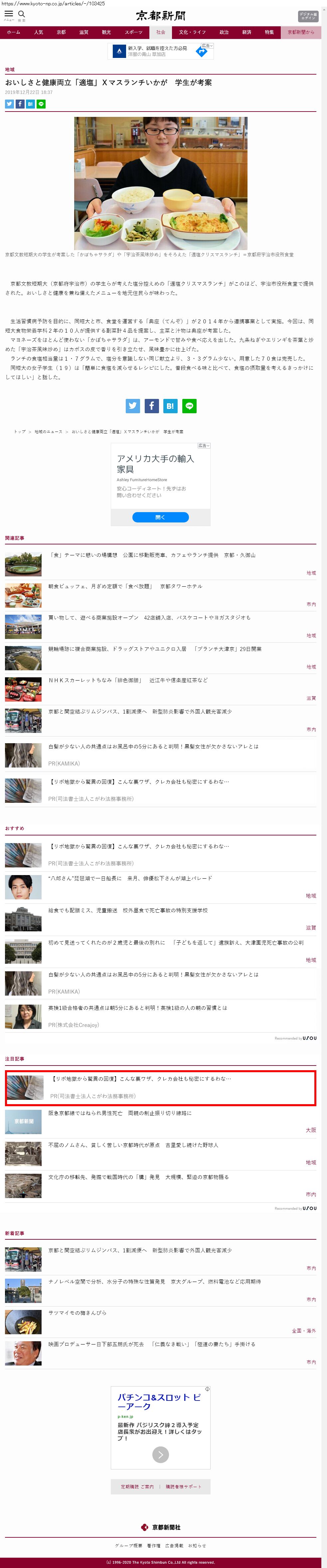
Task: Switch to the 滋賀 tab
Action: 84,32
